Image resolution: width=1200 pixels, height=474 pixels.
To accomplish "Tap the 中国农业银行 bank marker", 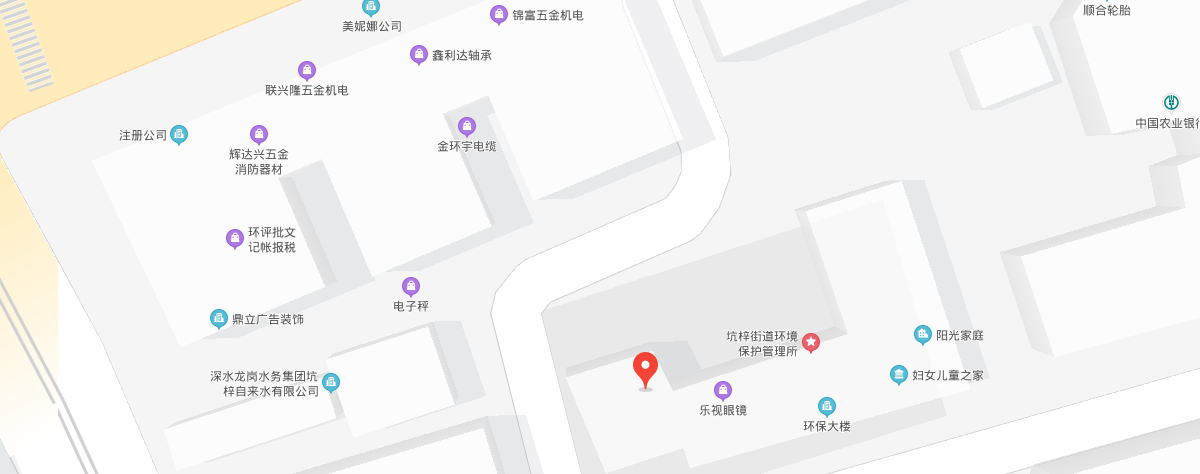I will pos(1171,102).
